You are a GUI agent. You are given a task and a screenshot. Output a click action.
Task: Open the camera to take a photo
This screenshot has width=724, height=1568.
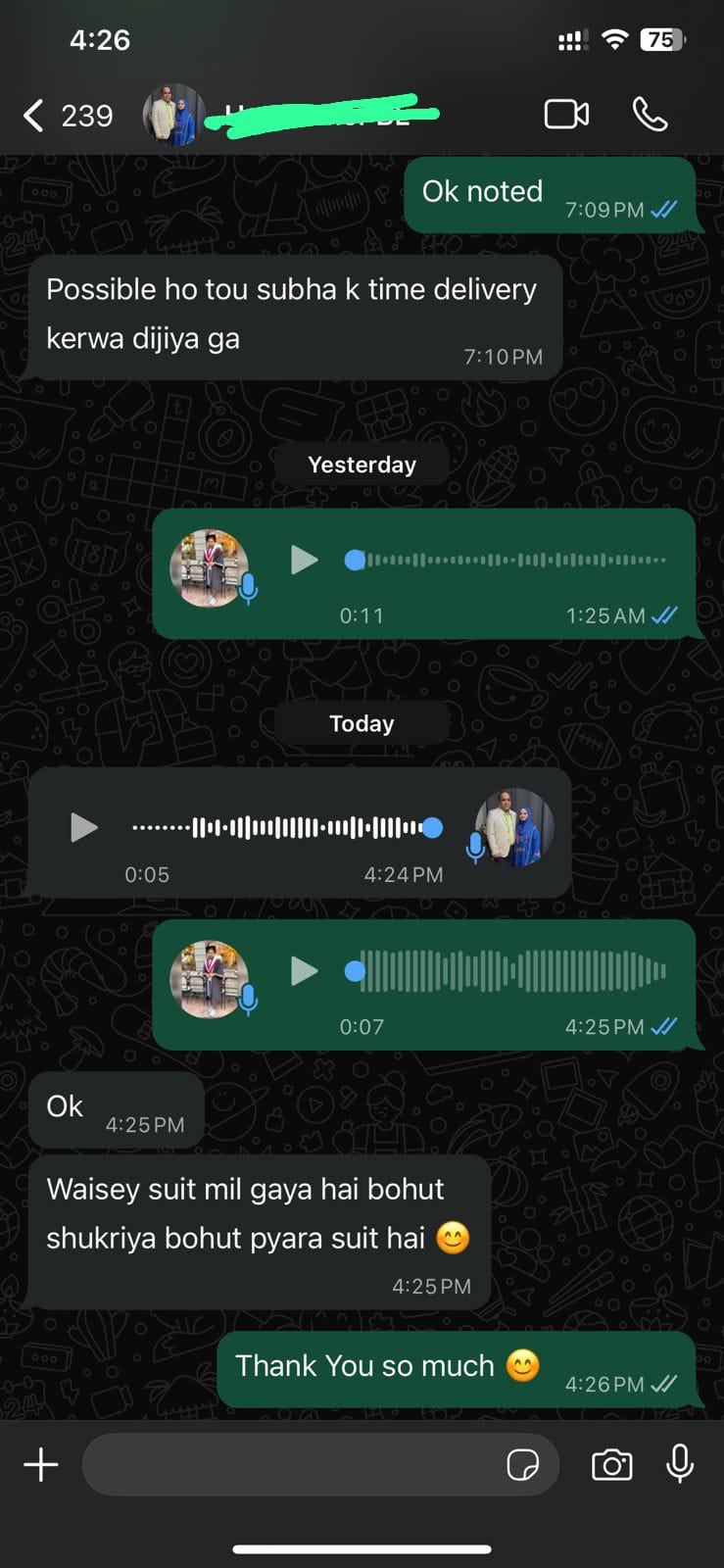pos(611,1465)
